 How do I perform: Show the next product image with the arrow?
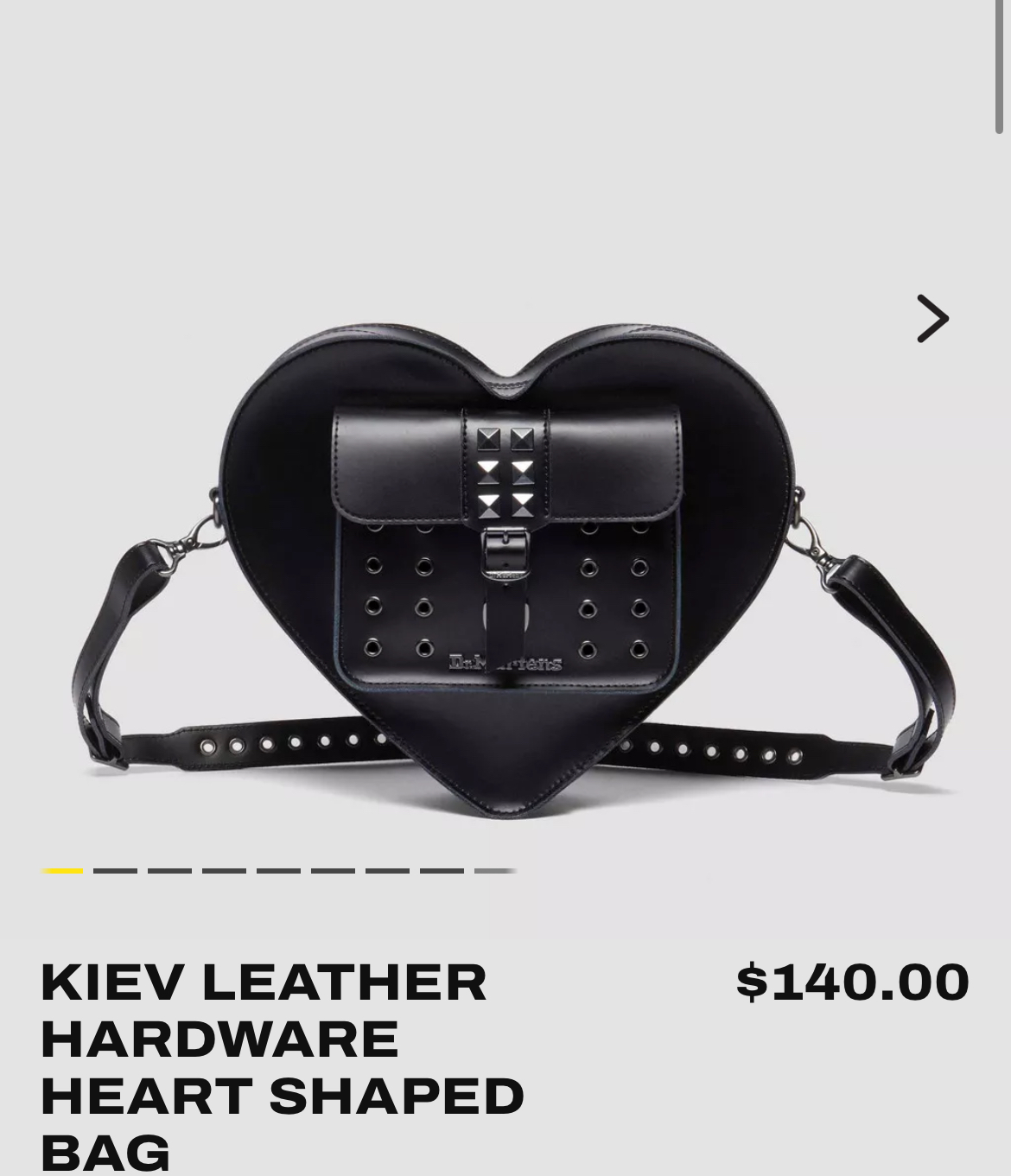pyautogui.click(x=932, y=319)
